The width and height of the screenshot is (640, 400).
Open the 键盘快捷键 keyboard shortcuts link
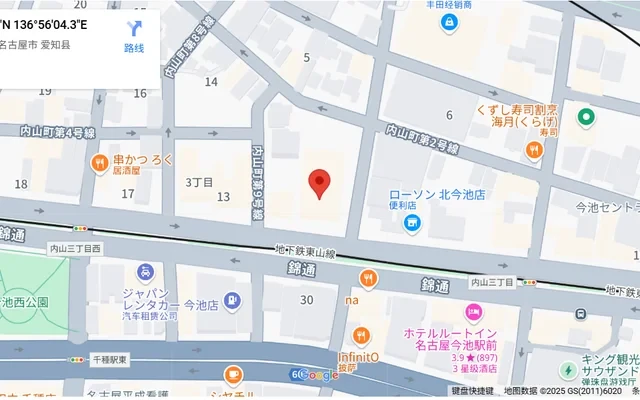pyautogui.click(x=472, y=391)
